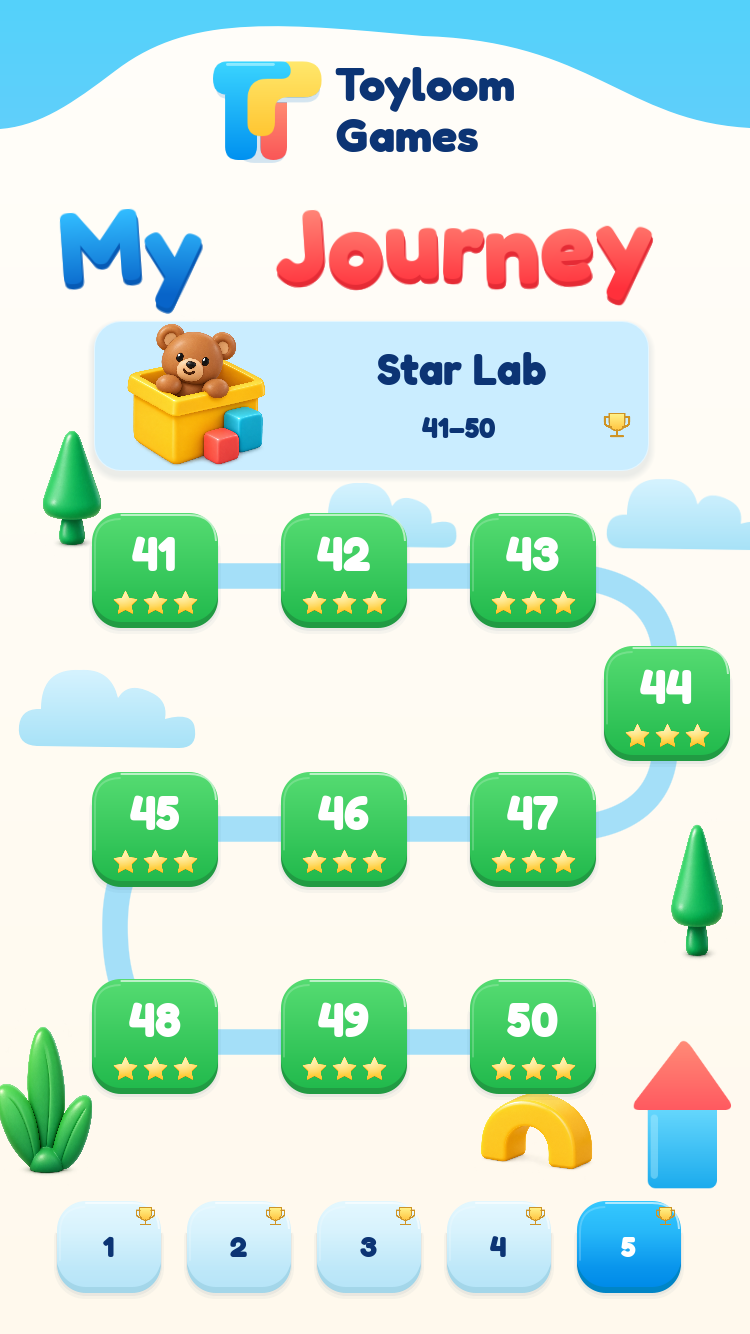This screenshot has width=750, height=1334.
Task: Launch level 47
Action: click(x=533, y=829)
